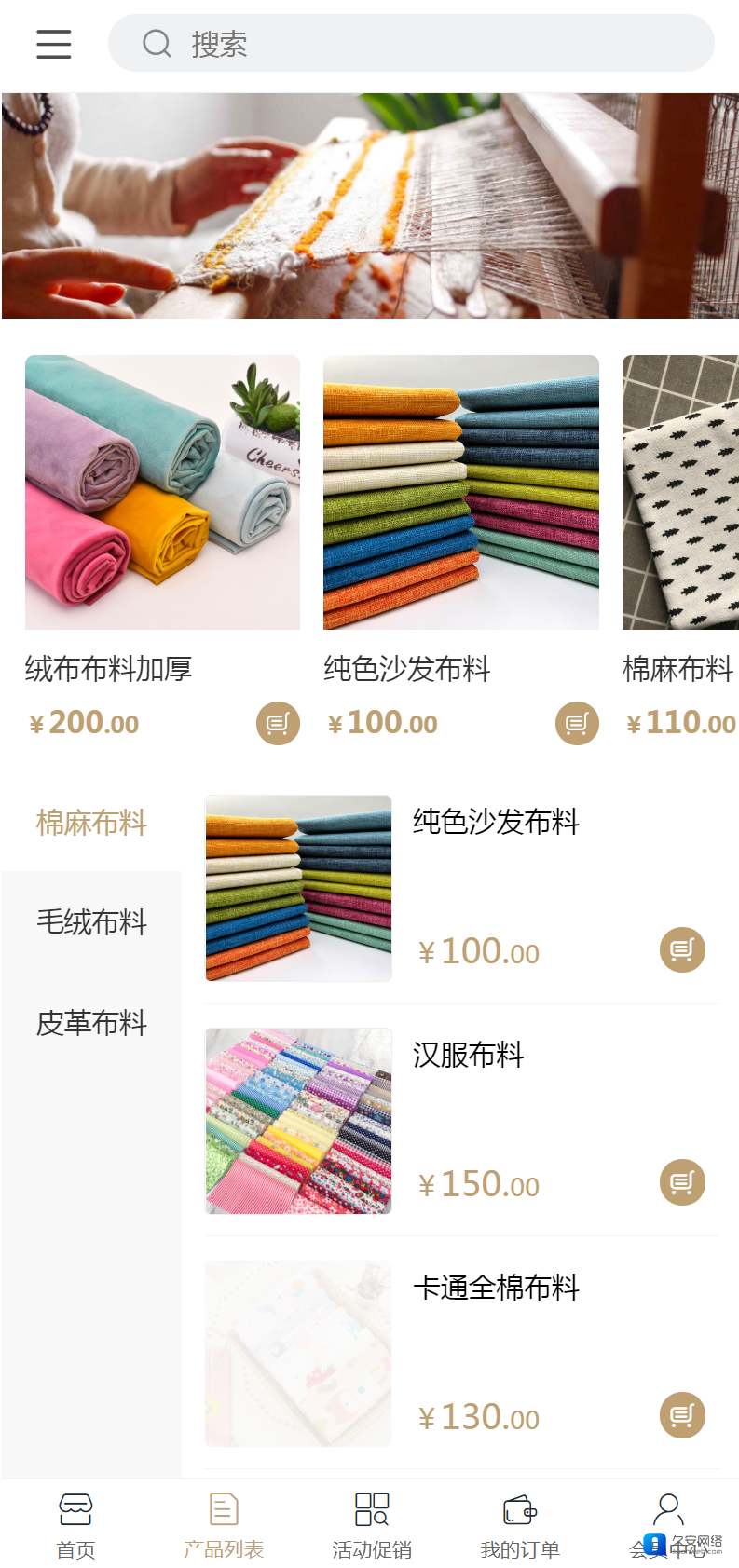Viewport: 739px width, 1568px height.
Task: Add 卡通全棉布料 to cart
Action: point(682,1415)
